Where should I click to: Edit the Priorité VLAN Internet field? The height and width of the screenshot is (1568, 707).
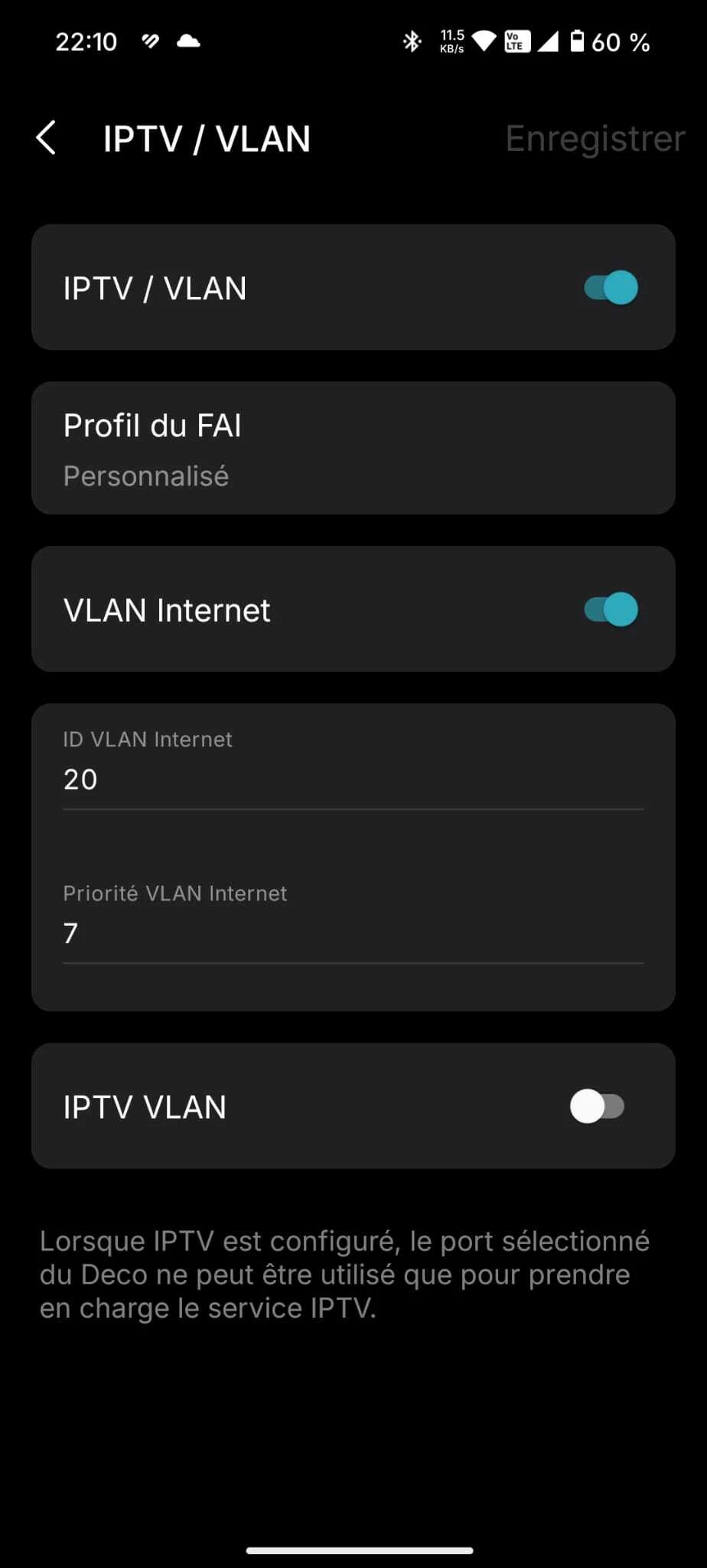pos(353,933)
